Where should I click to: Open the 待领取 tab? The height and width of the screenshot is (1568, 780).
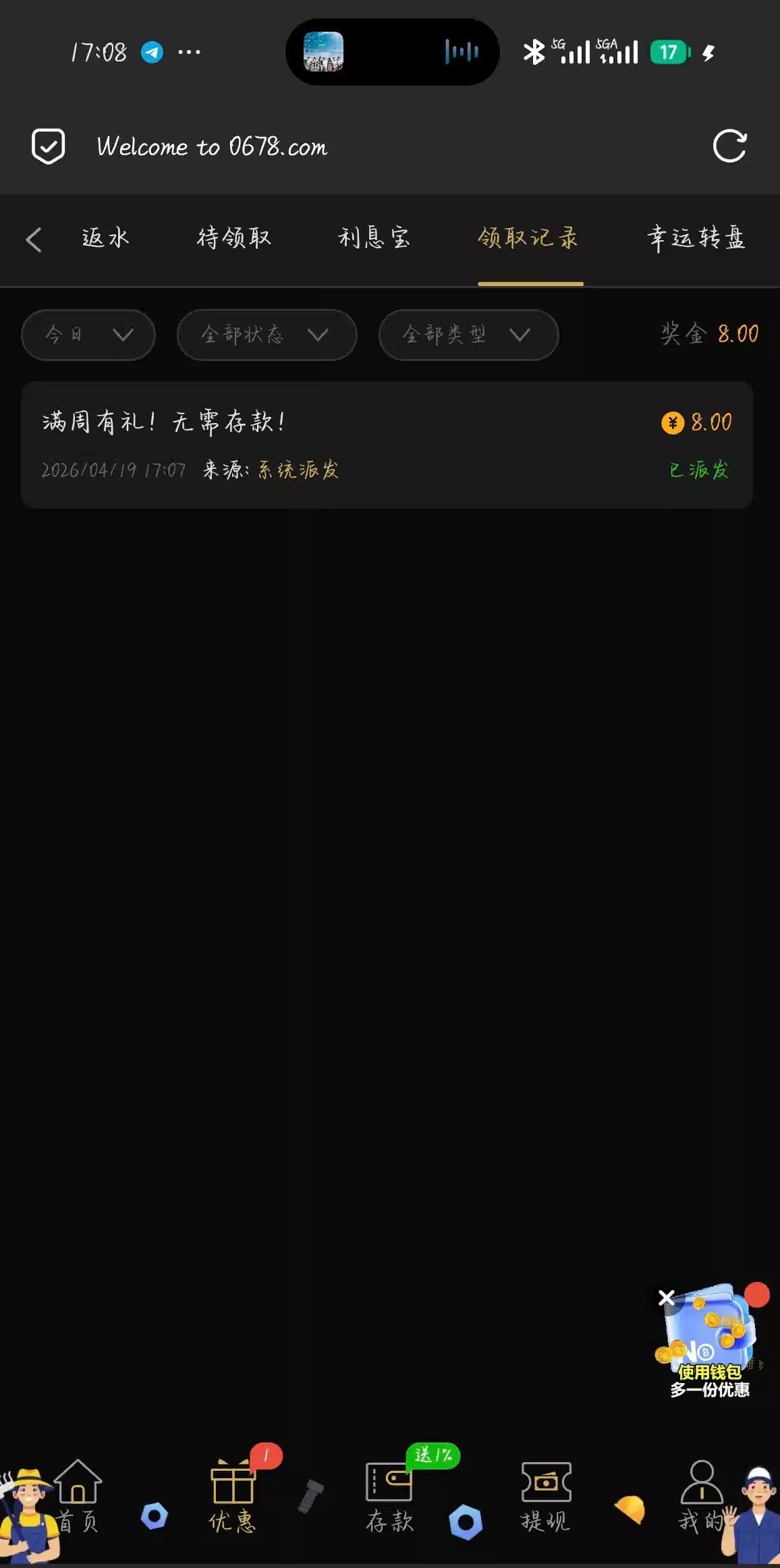234,238
